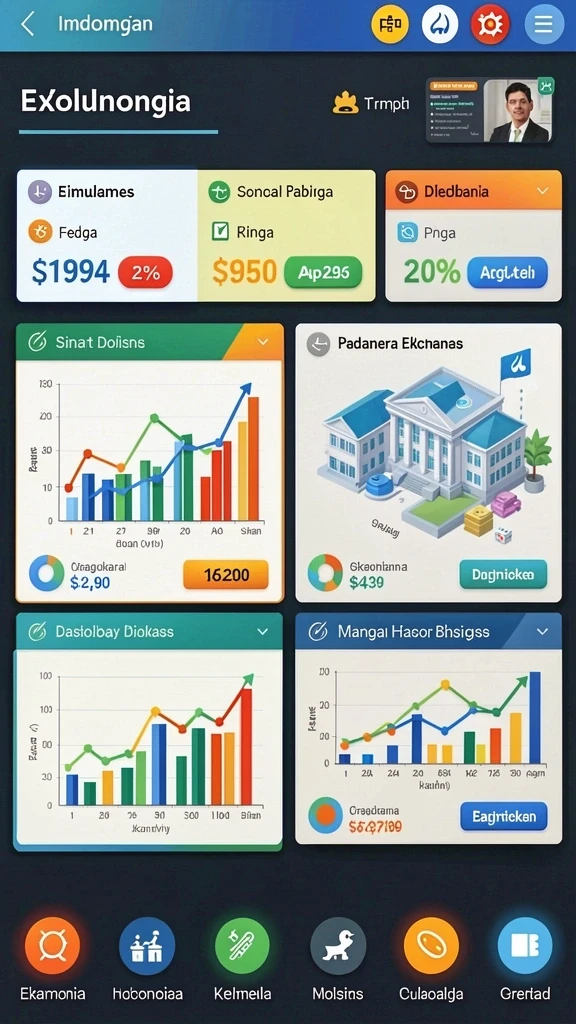
Task: Expand the Dledbania card chevron
Action: 542,191
